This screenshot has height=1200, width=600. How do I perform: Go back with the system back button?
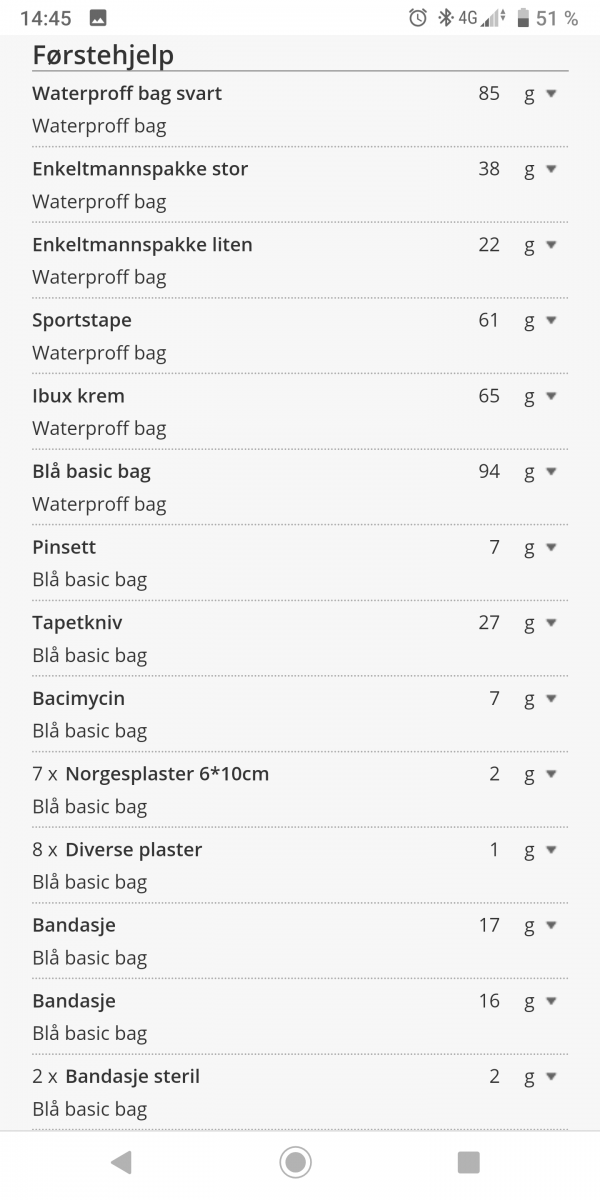coord(121,1162)
